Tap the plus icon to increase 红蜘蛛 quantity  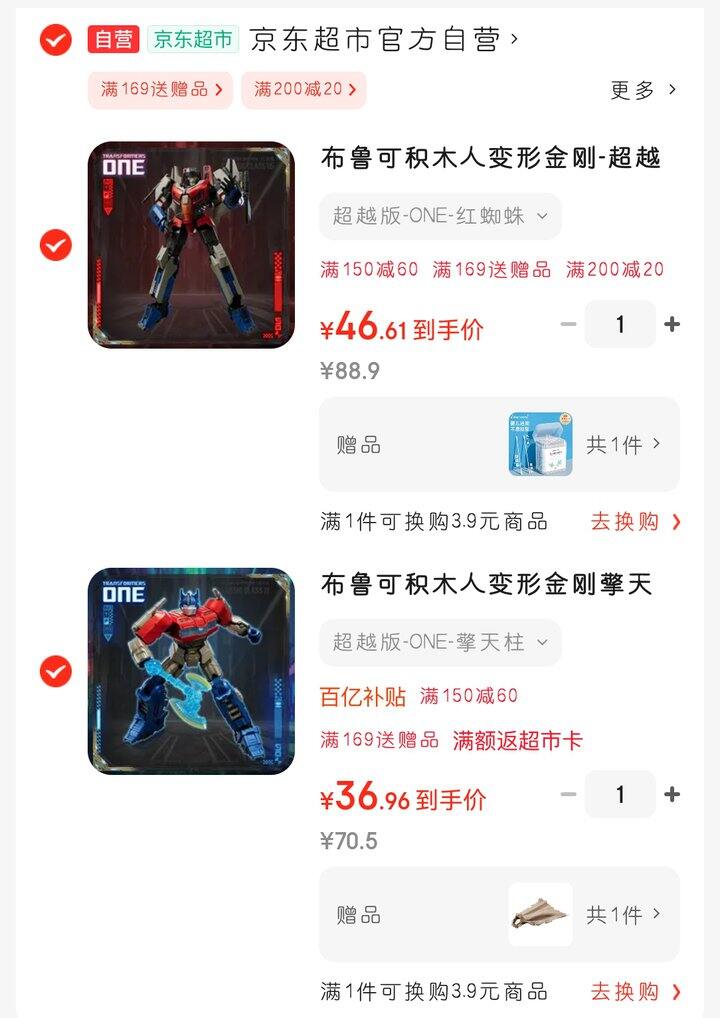click(x=671, y=324)
